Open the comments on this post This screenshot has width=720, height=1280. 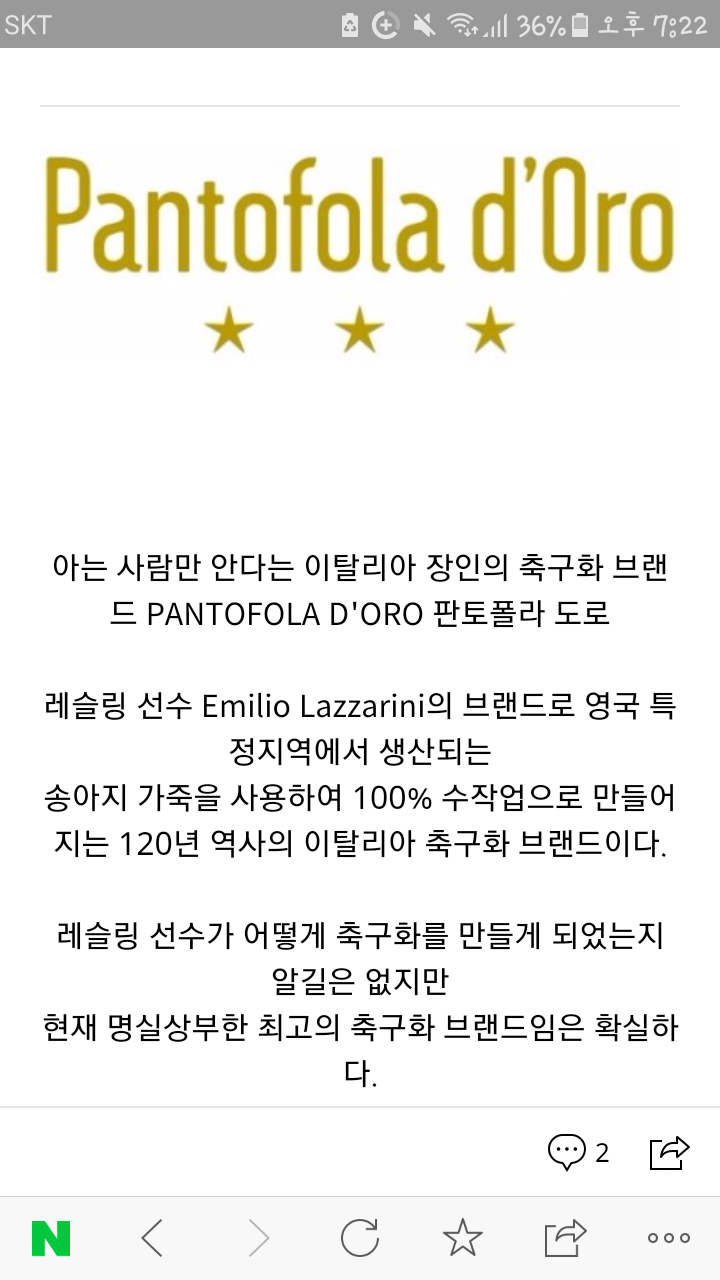tap(578, 1152)
